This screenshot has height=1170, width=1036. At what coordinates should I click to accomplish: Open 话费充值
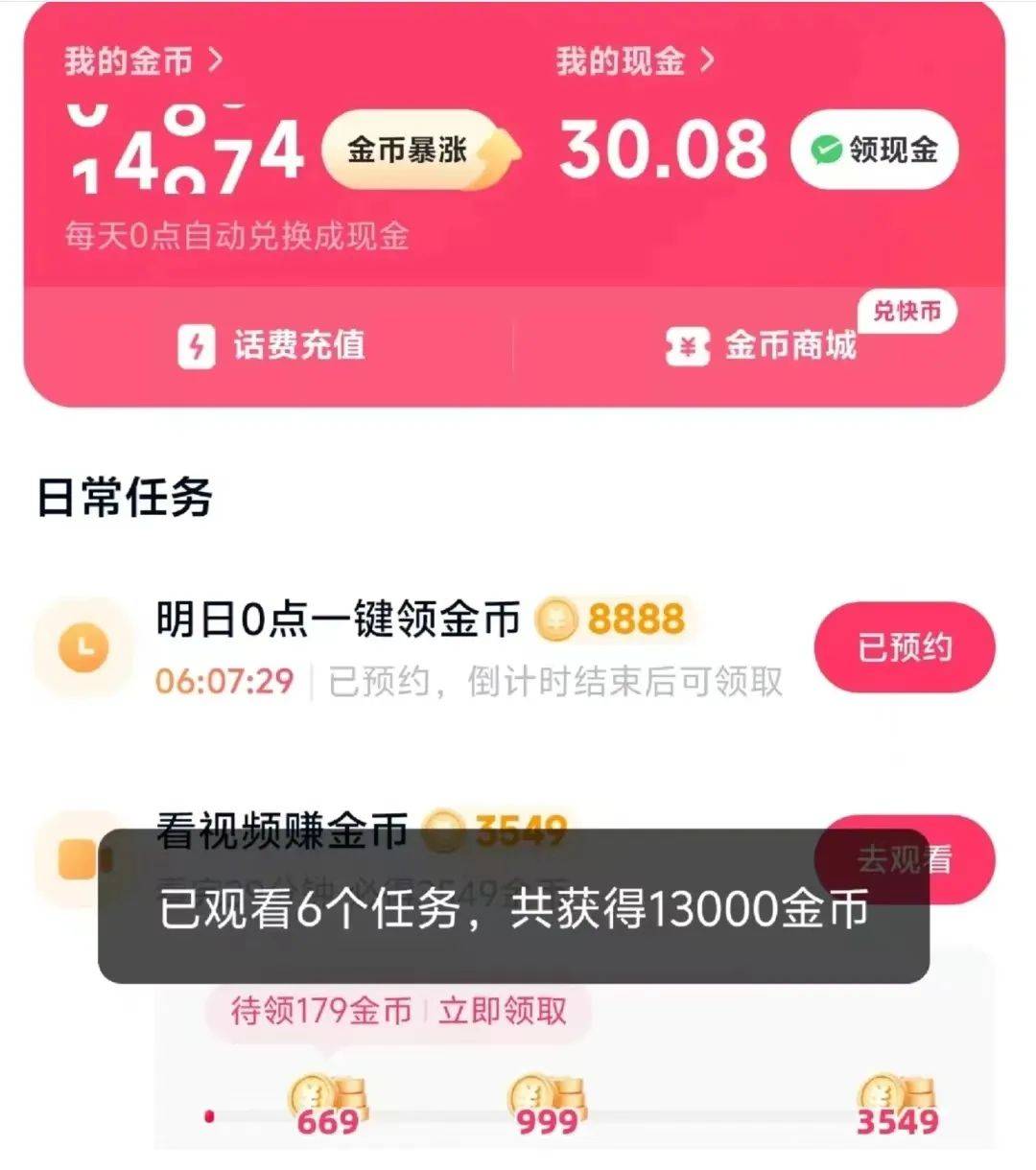271,345
